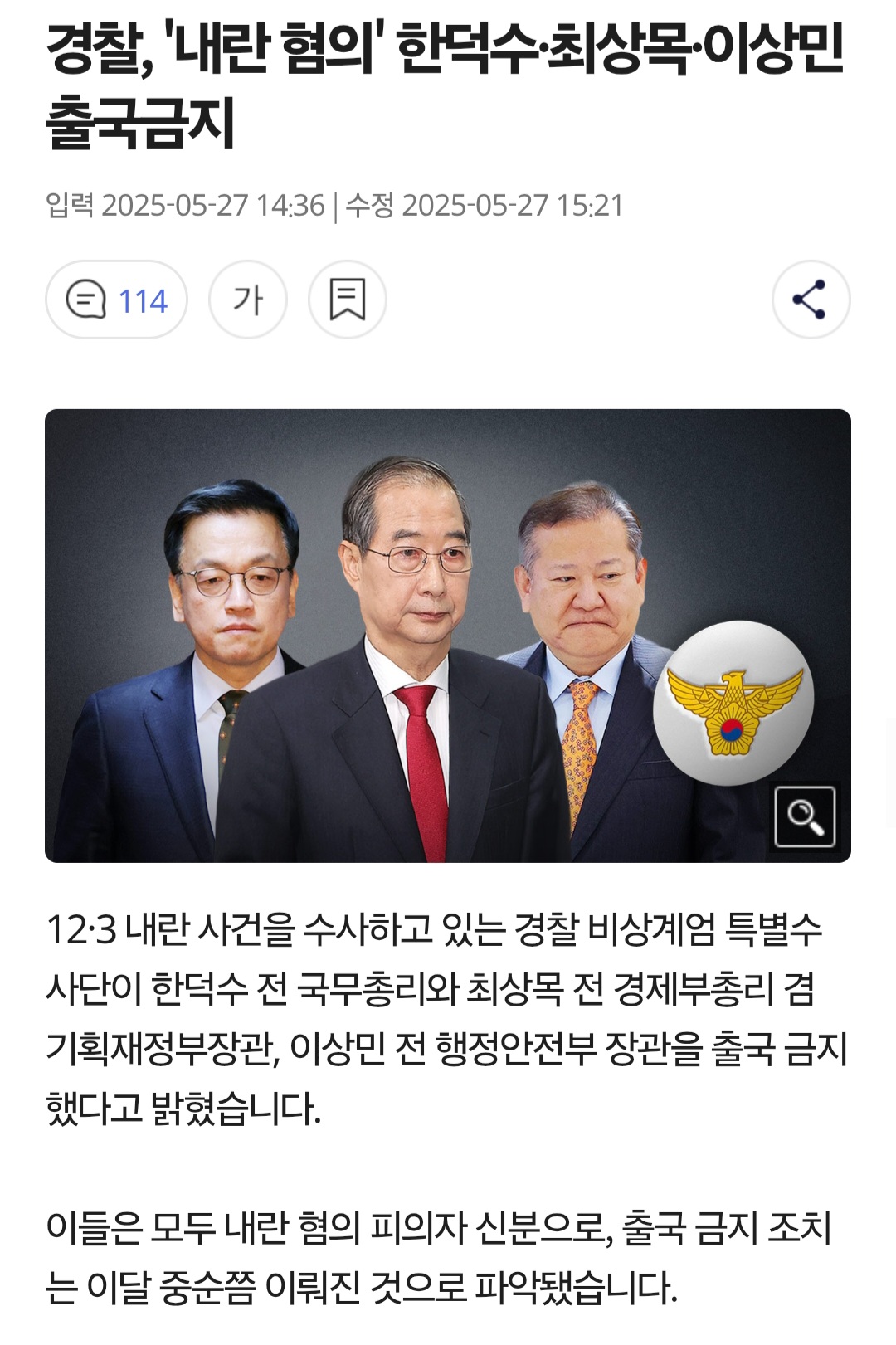The image size is (896, 1345).
Task: Bookmark this news article
Action: (347, 300)
